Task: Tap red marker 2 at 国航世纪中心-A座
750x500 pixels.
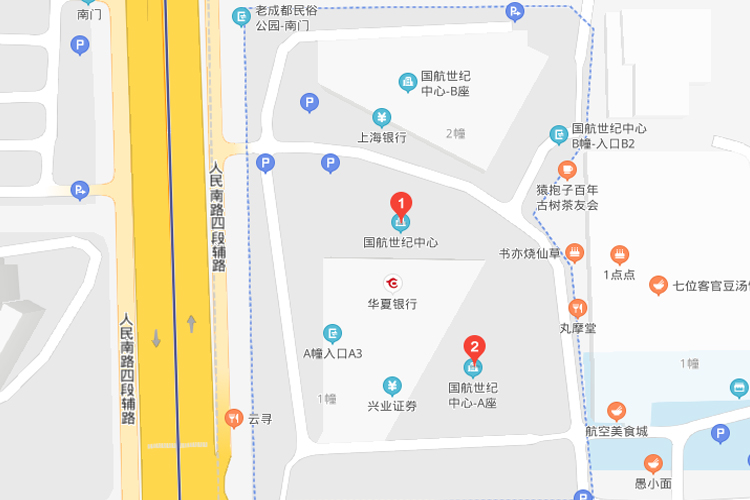Action: (x=475, y=349)
